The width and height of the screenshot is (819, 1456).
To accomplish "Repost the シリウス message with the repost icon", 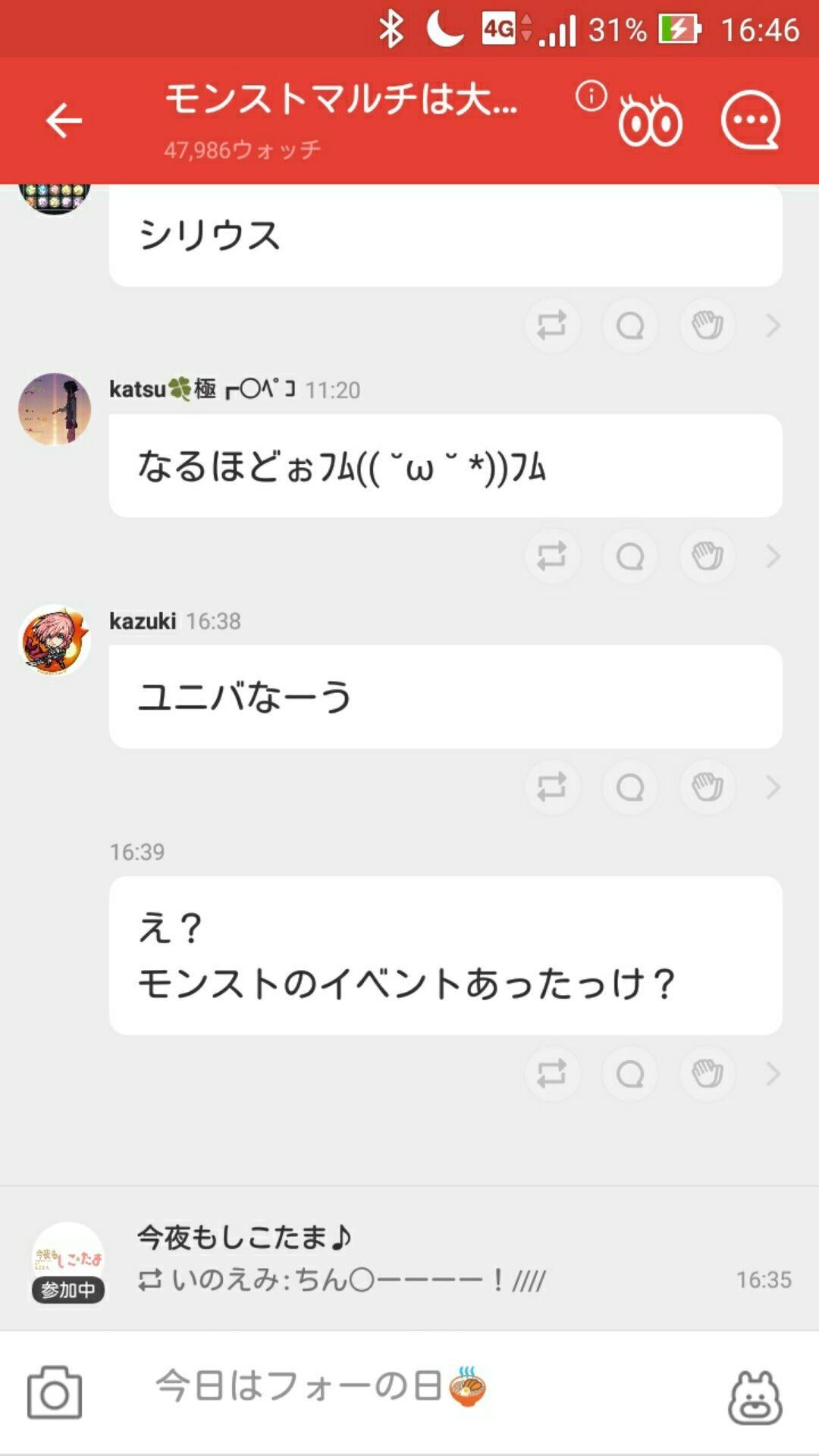I will pyautogui.click(x=553, y=325).
